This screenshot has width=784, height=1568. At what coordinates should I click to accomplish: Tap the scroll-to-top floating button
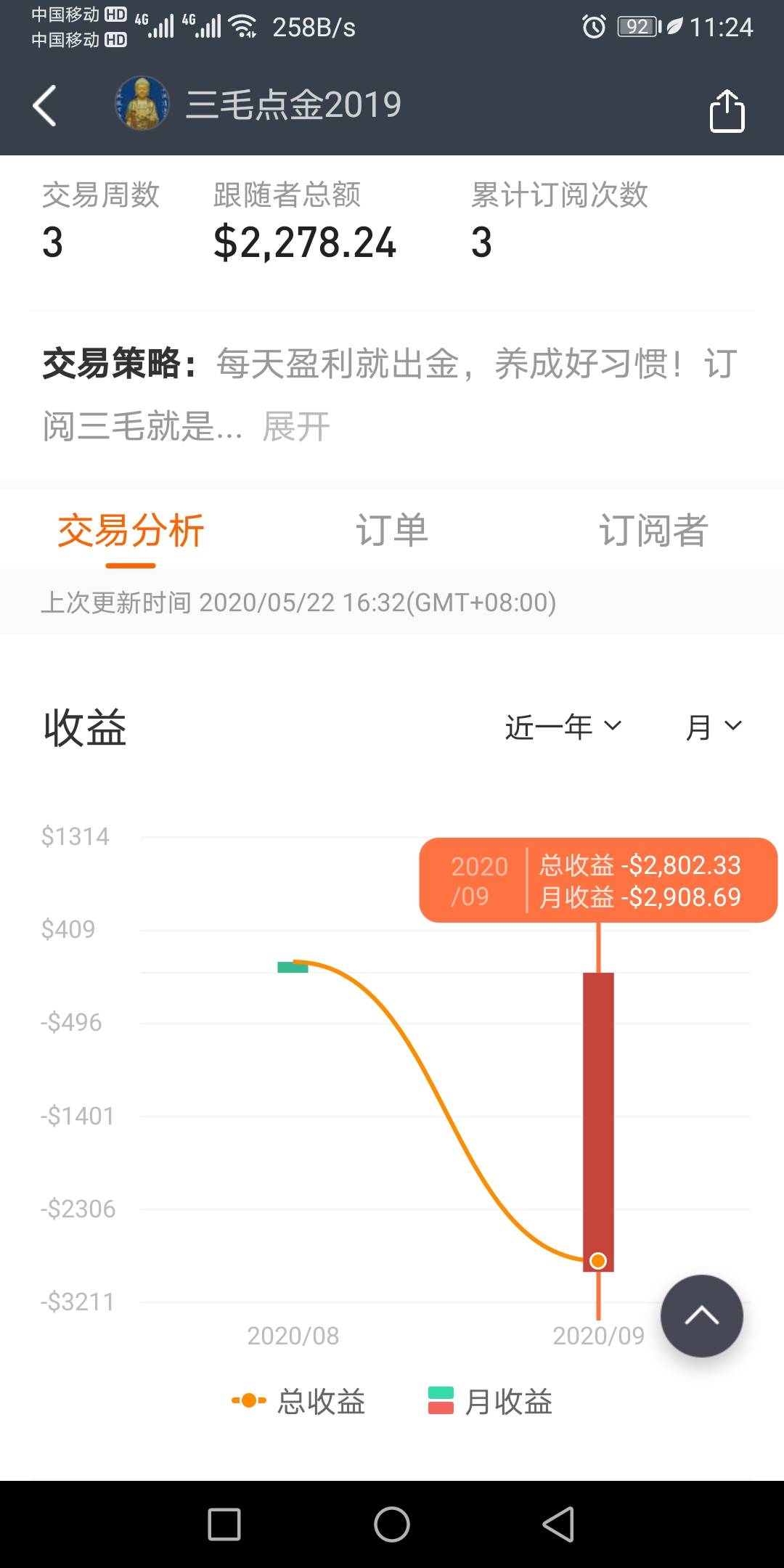pos(701,1315)
